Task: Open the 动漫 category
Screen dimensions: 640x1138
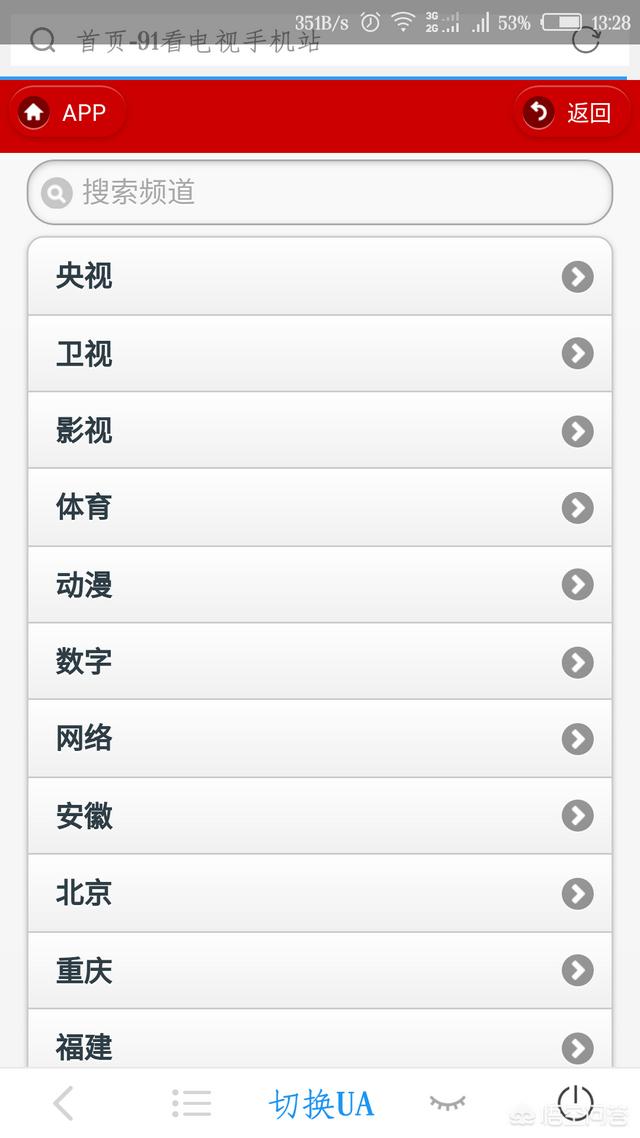Action: [320, 584]
